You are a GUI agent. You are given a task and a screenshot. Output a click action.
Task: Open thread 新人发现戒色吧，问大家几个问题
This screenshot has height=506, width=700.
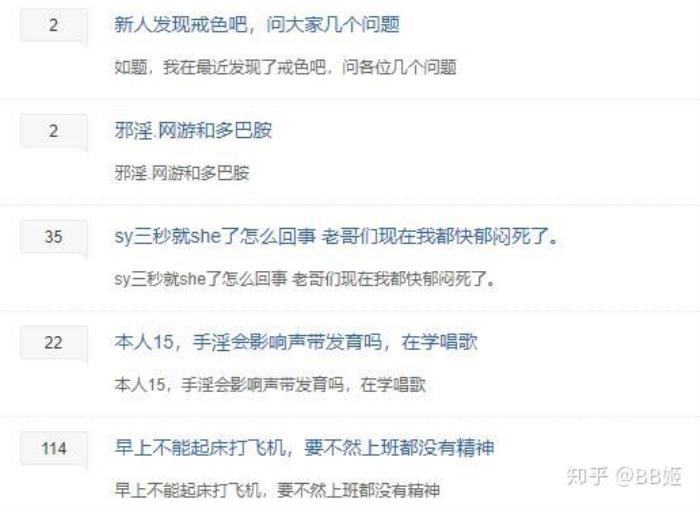pyautogui.click(x=257, y=25)
